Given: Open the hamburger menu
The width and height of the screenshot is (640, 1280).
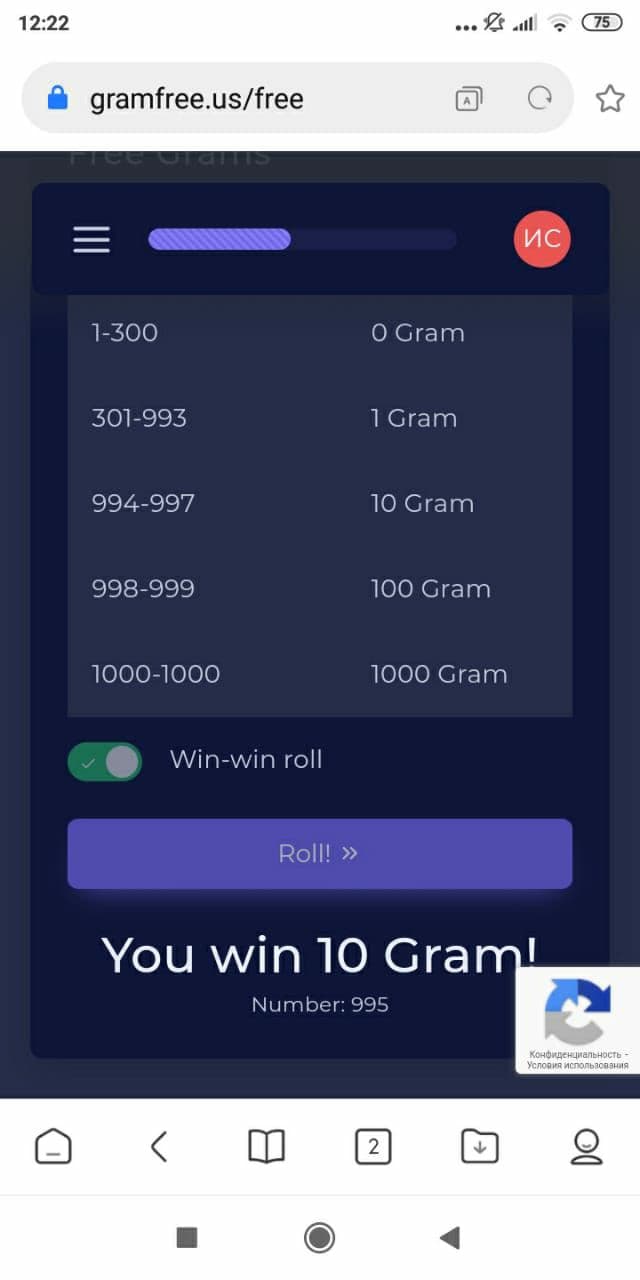Looking at the screenshot, I should 91,239.
